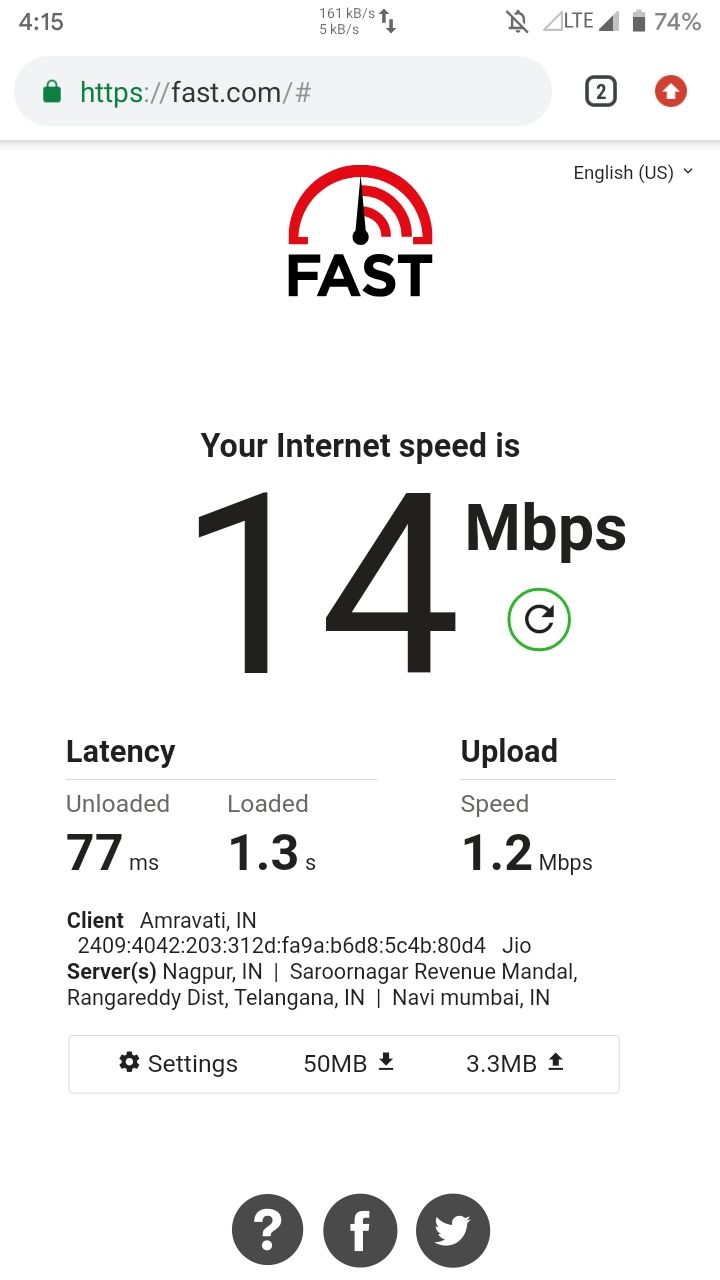Open the English (US) language dropdown
The image size is (720, 1280).
pyautogui.click(x=633, y=172)
